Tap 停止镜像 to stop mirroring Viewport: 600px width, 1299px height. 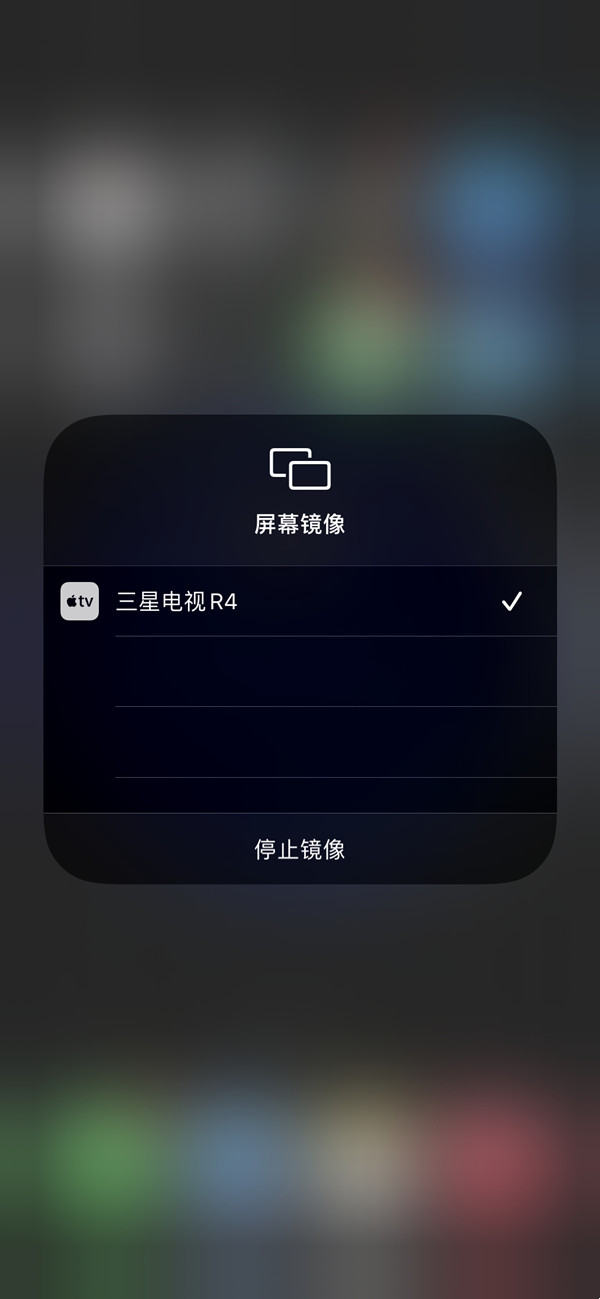(x=300, y=849)
